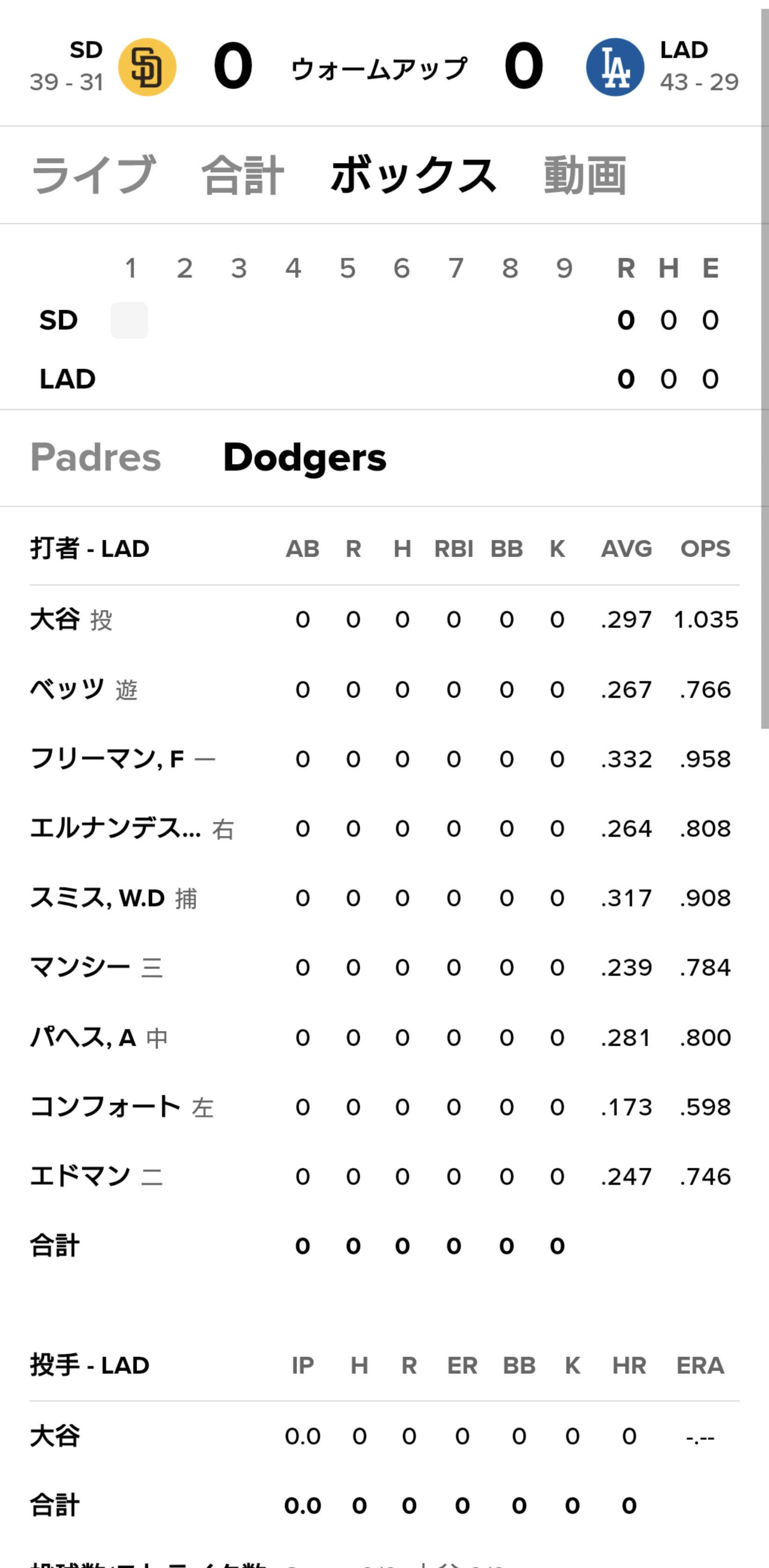Image resolution: width=769 pixels, height=1568 pixels.
Task: Switch to the ライブ tab
Action: [93, 174]
